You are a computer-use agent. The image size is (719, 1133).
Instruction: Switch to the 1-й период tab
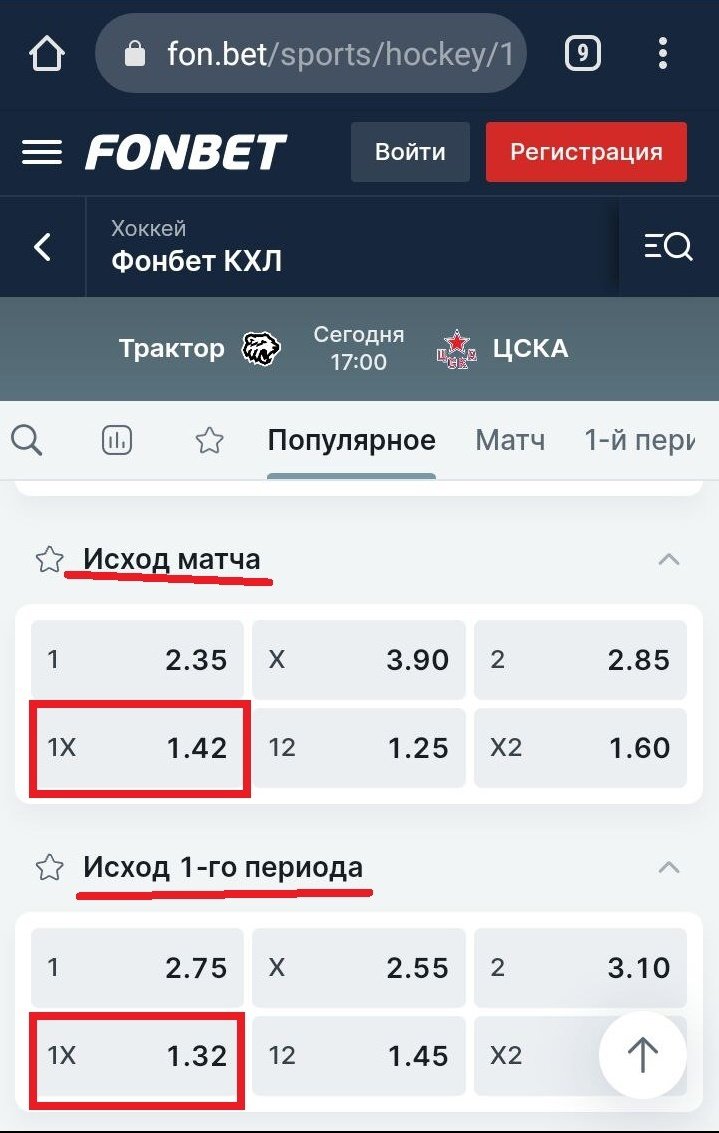click(x=640, y=440)
